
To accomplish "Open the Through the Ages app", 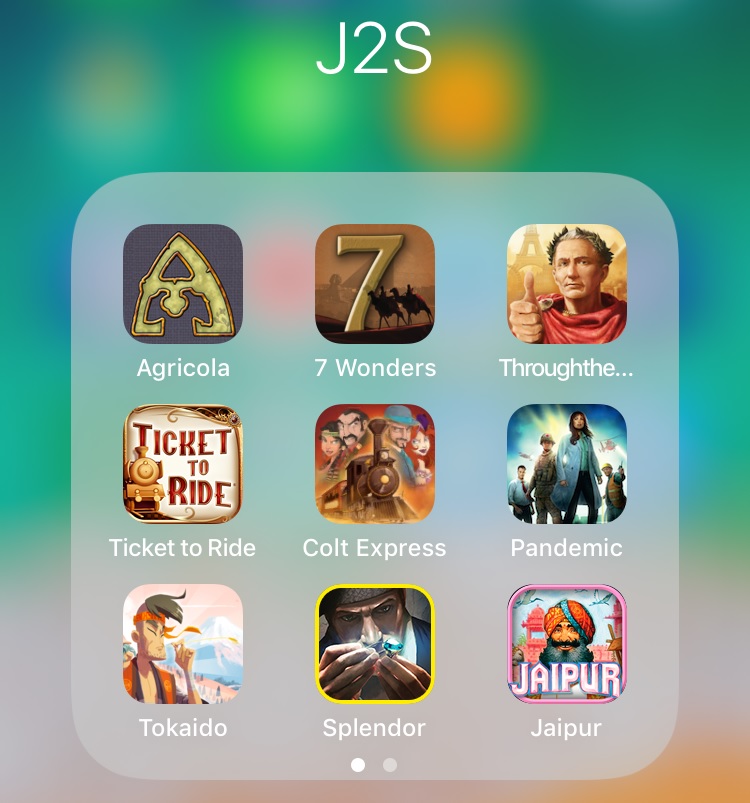I will [567, 284].
